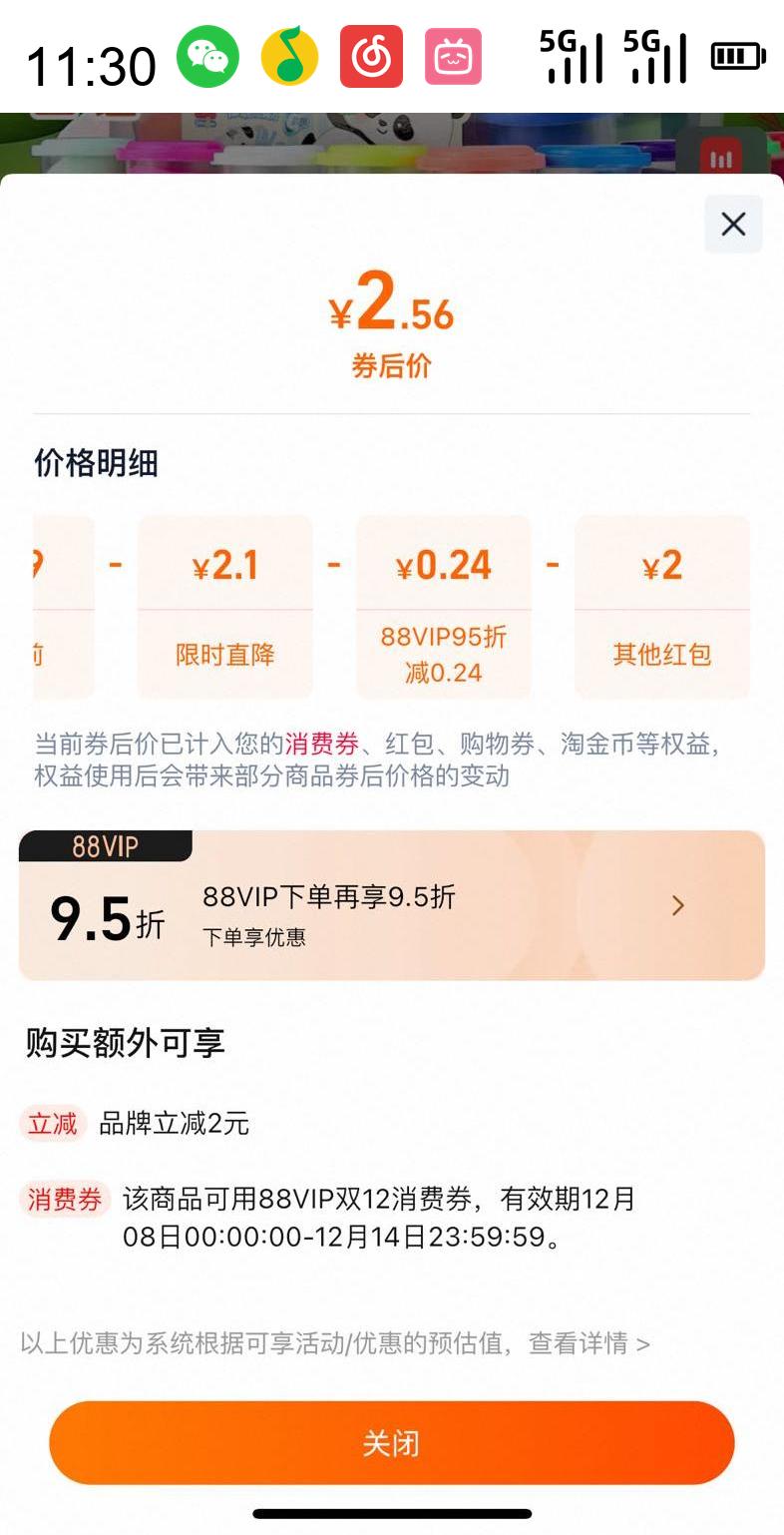Select the 限时直降 ¥2.1 price card

[x=224, y=603]
